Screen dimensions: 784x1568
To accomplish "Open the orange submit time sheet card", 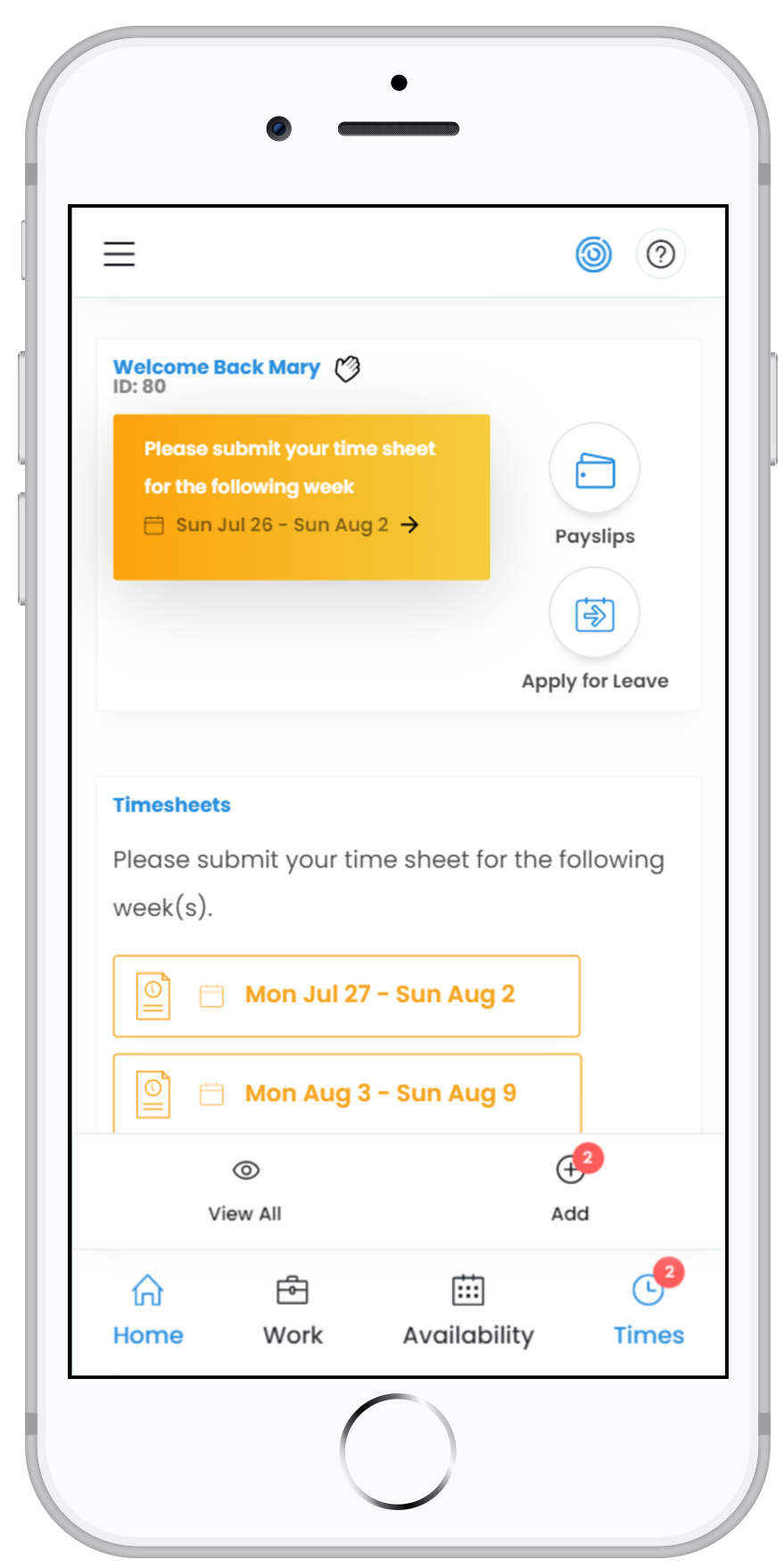I will click(x=301, y=497).
